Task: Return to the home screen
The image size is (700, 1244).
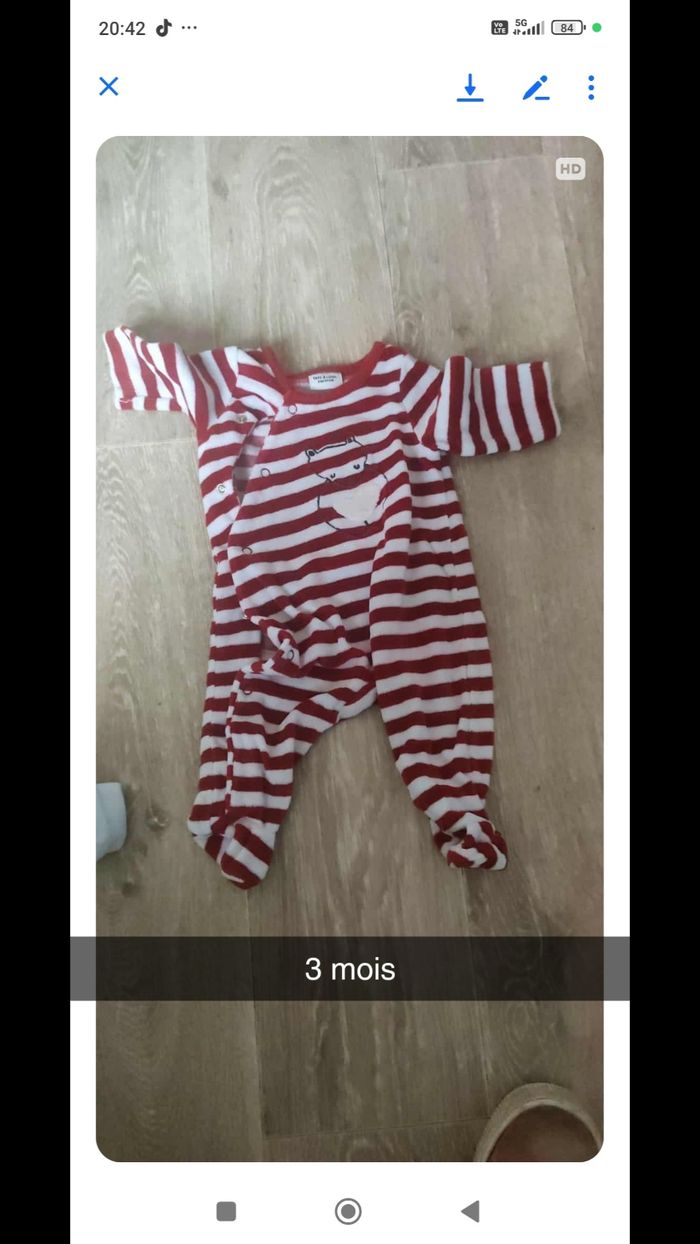Action: point(348,1211)
